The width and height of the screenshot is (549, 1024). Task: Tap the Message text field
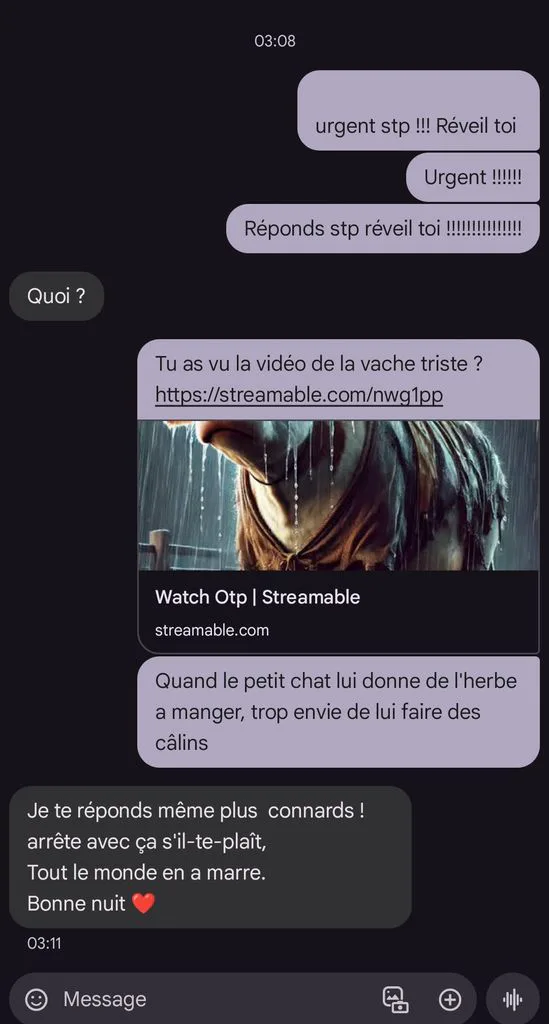[215, 999]
